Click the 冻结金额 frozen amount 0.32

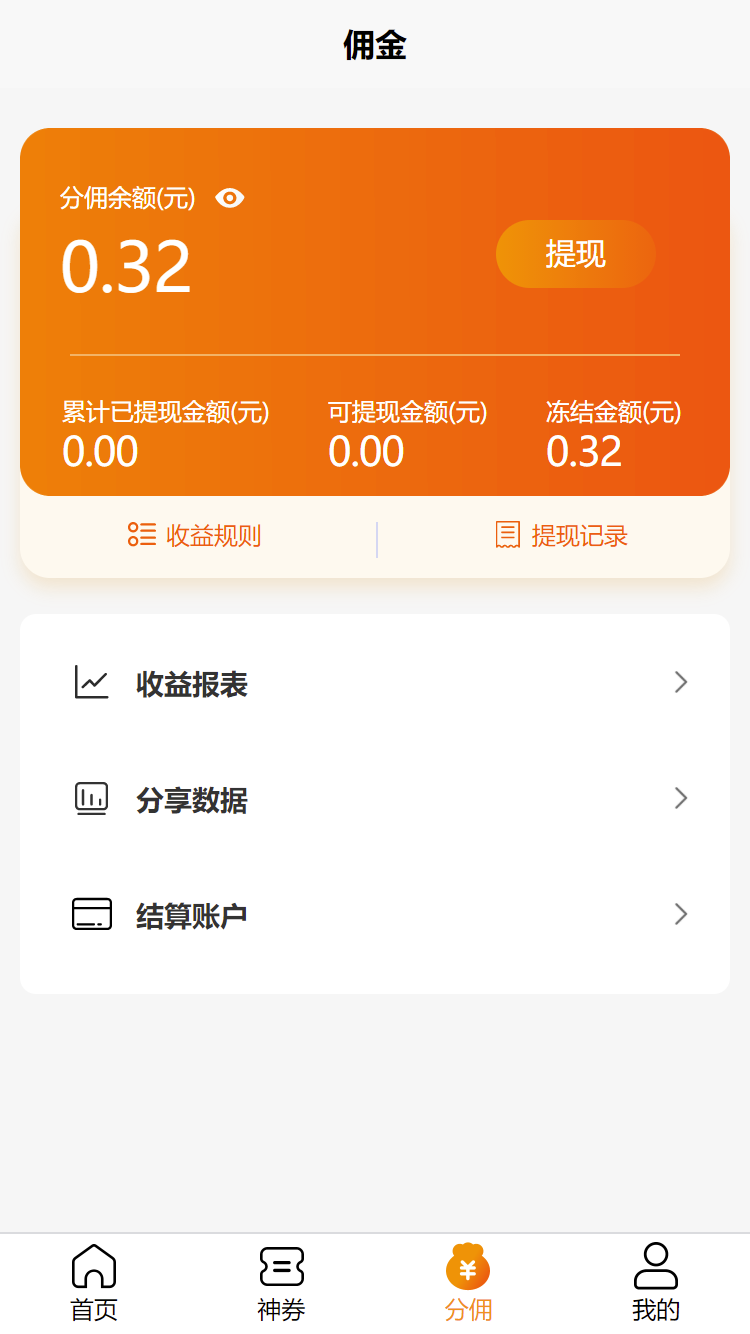(583, 451)
